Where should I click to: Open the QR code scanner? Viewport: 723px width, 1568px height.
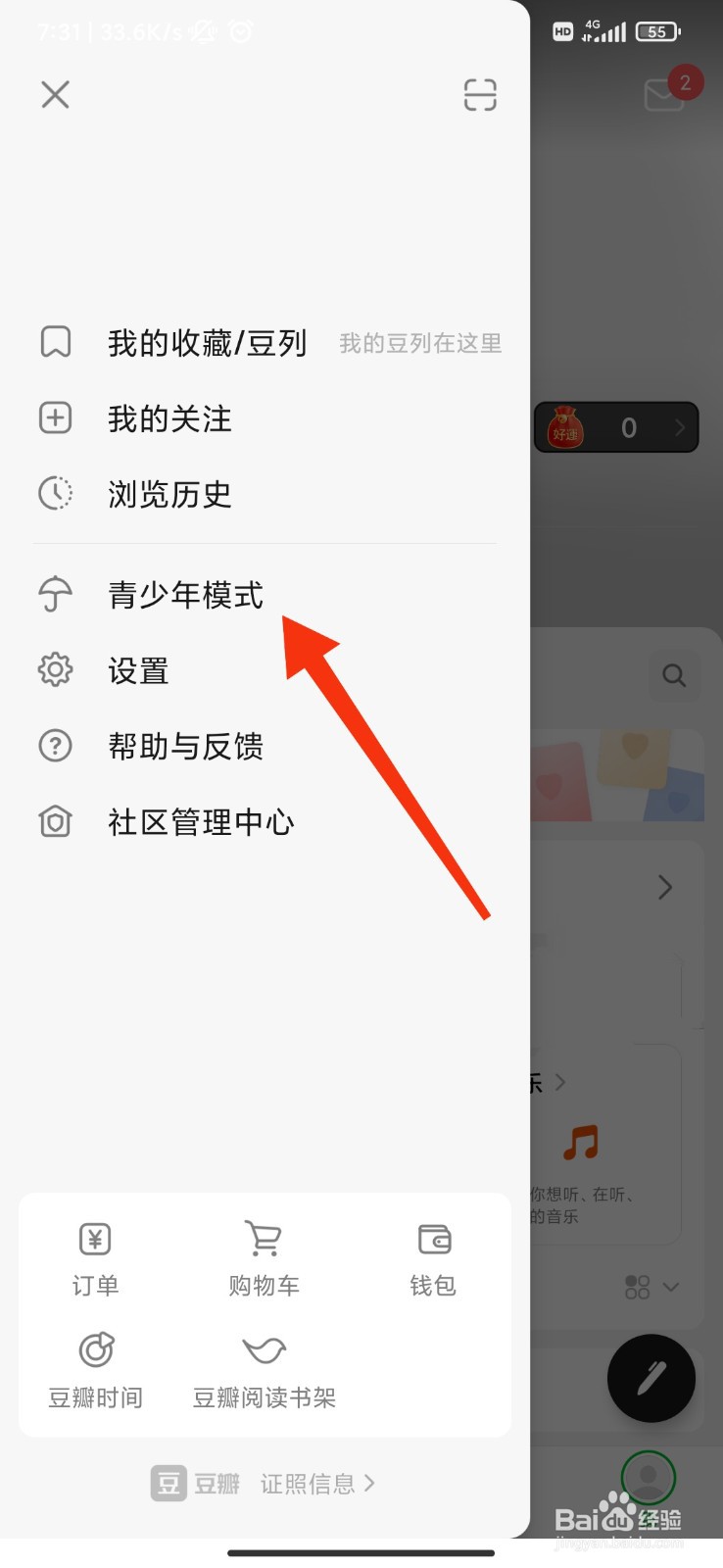click(x=479, y=94)
